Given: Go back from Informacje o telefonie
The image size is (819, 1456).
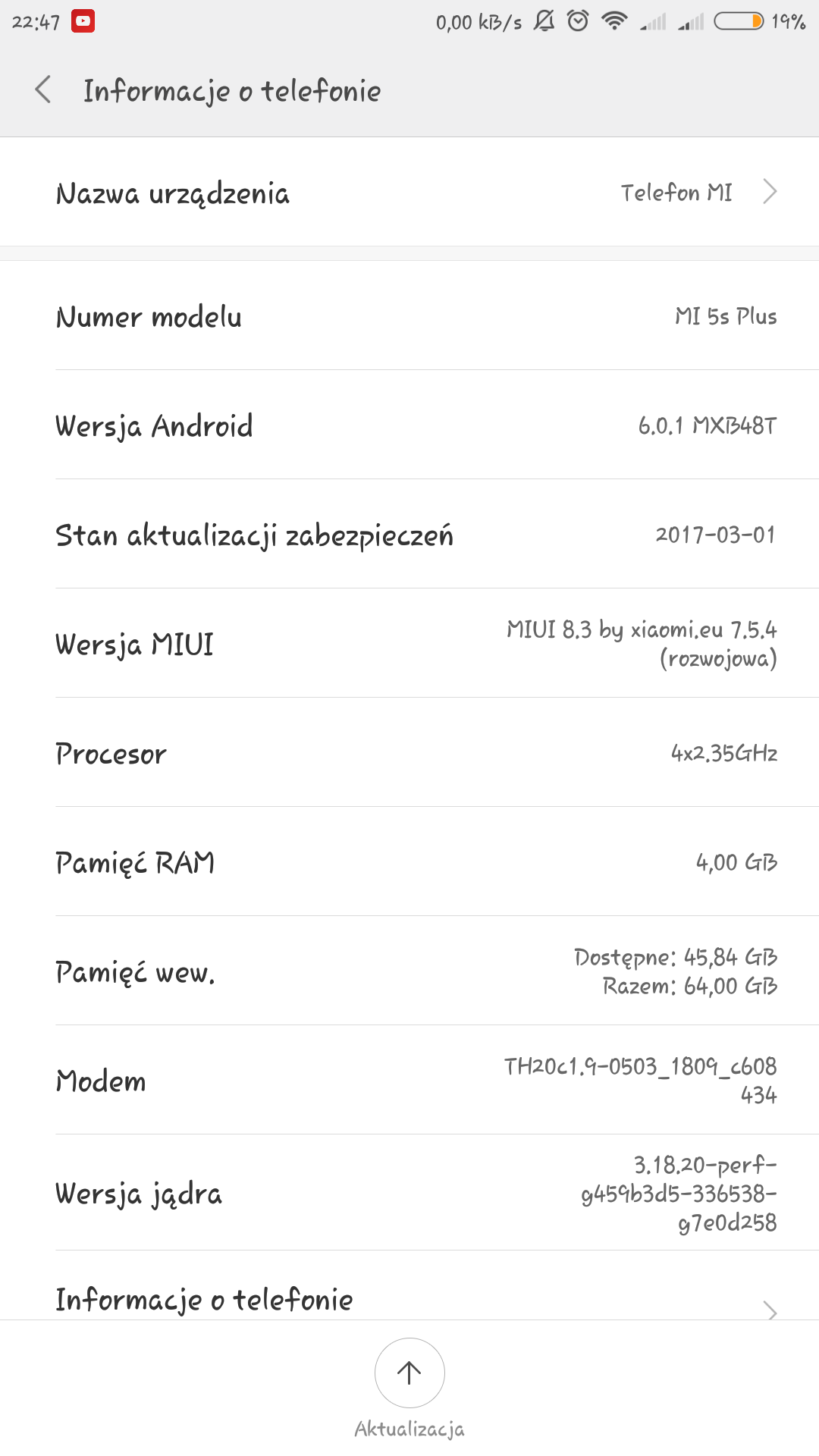Looking at the screenshot, I should pyautogui.click(x=43, y=90).
